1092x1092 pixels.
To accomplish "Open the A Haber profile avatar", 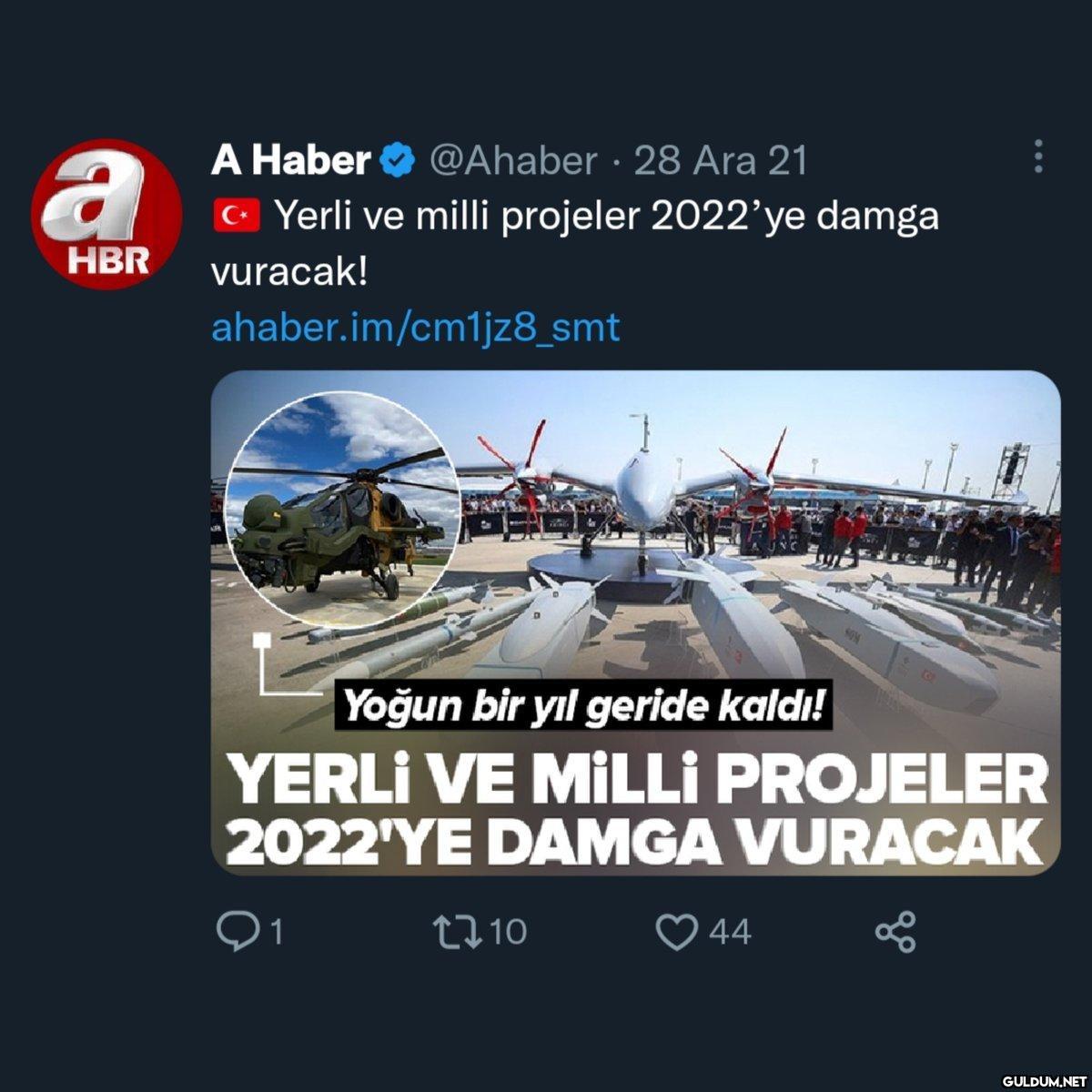I will 105,215.
